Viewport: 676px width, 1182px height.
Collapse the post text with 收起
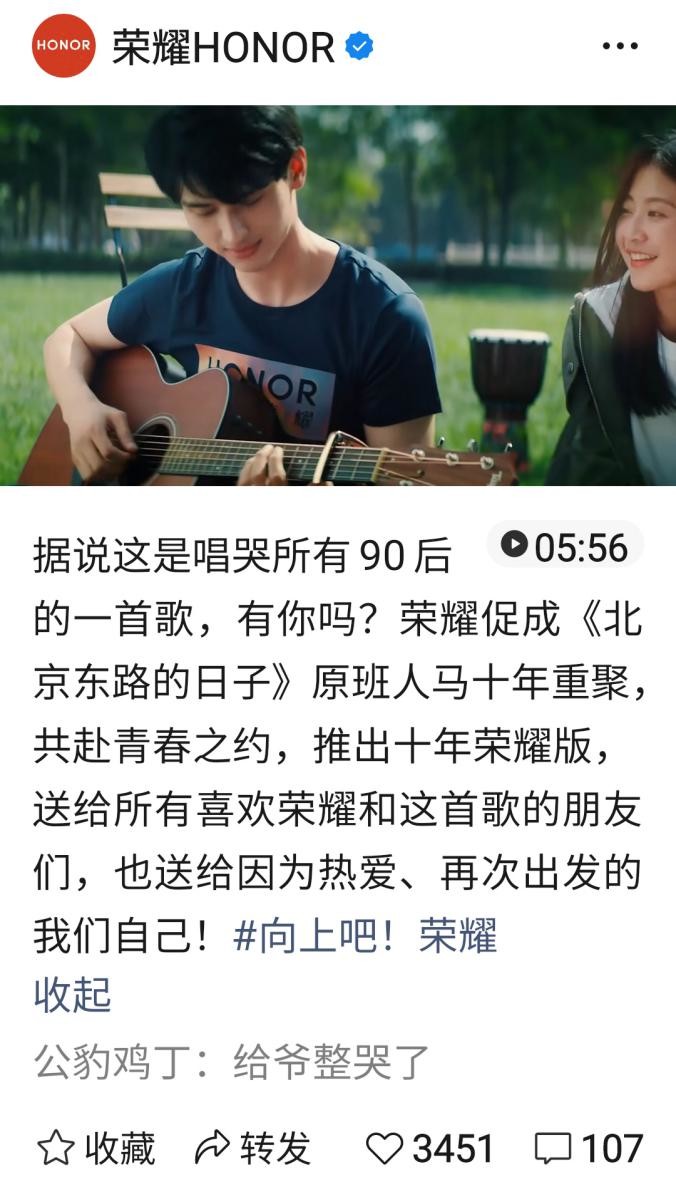(72, 994)
